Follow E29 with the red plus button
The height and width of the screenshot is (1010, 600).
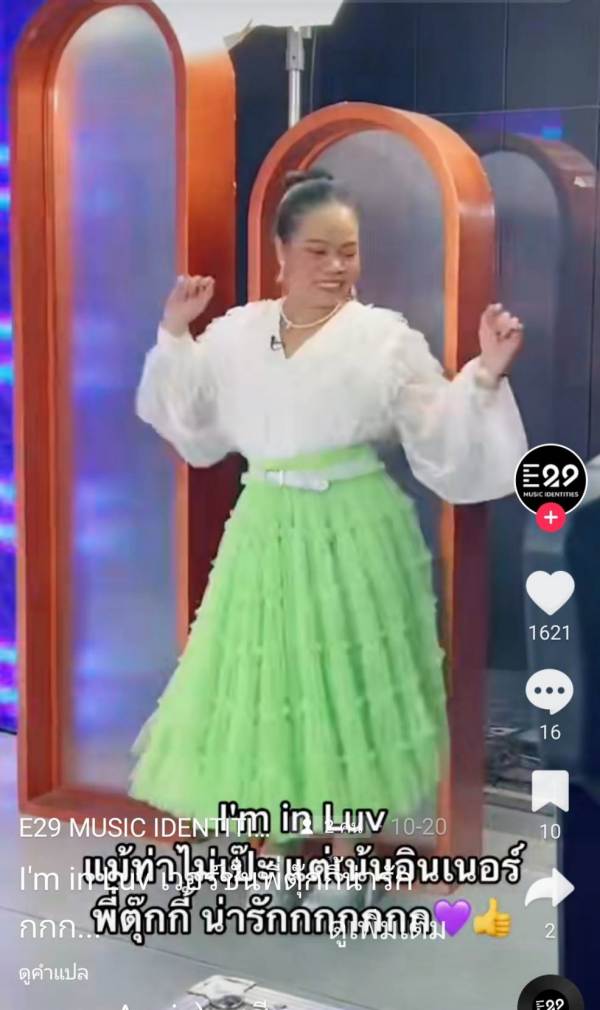pos(550,518)
